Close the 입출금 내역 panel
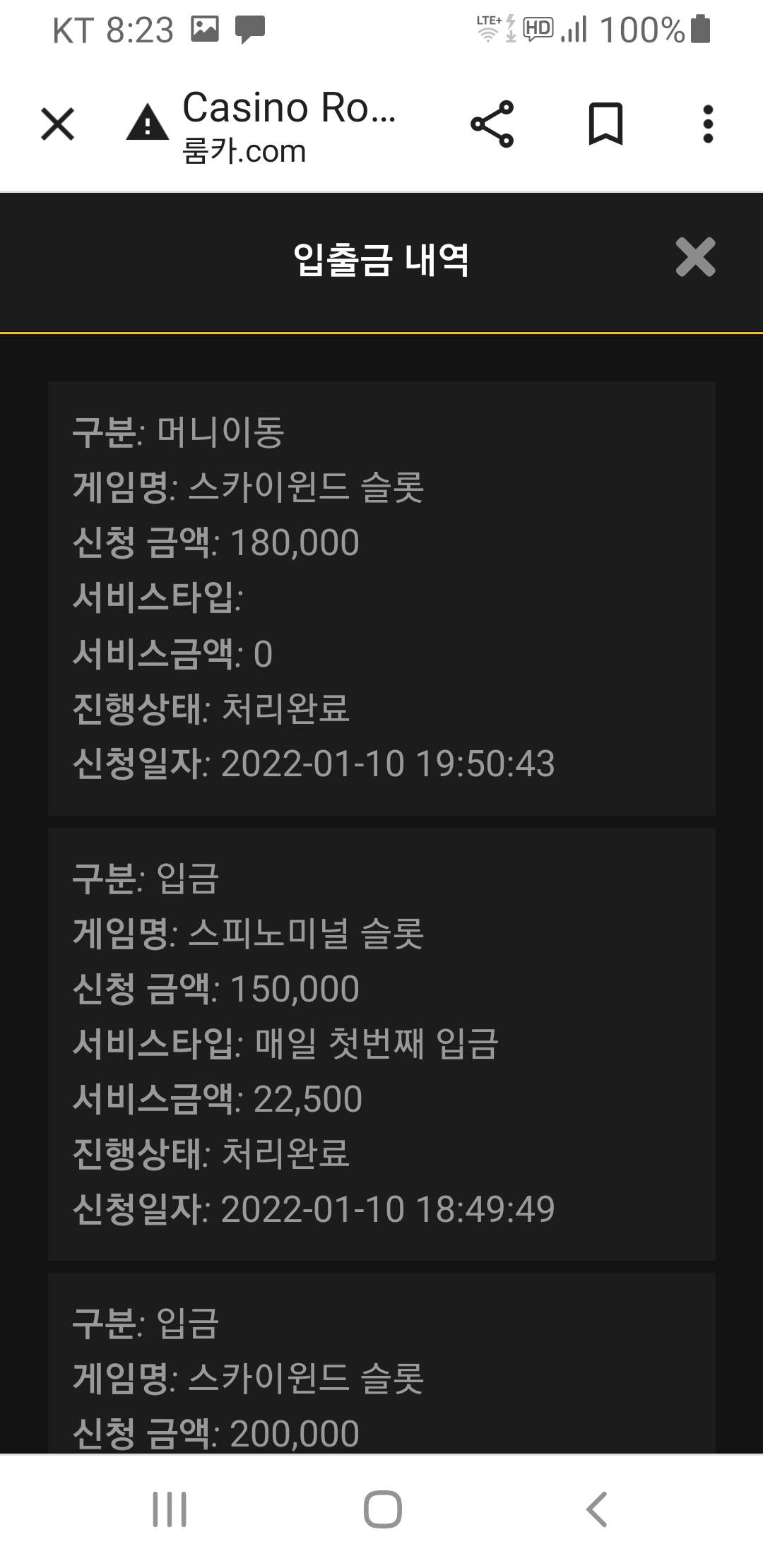This screenshot has height=1568, width=763. coord(696,257)
